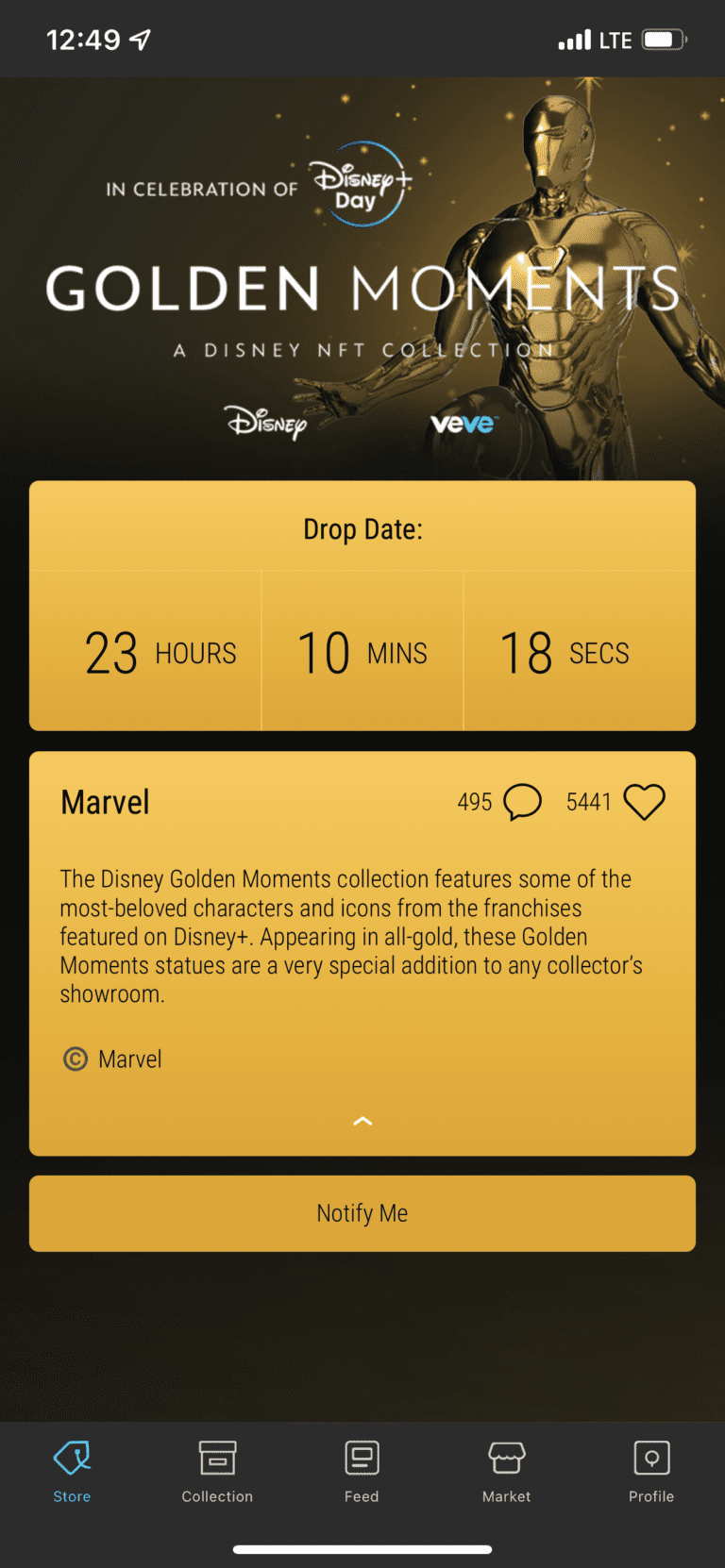Open the Profile icon
The width and height of the screenshot is (725, 1568).
651,1456
